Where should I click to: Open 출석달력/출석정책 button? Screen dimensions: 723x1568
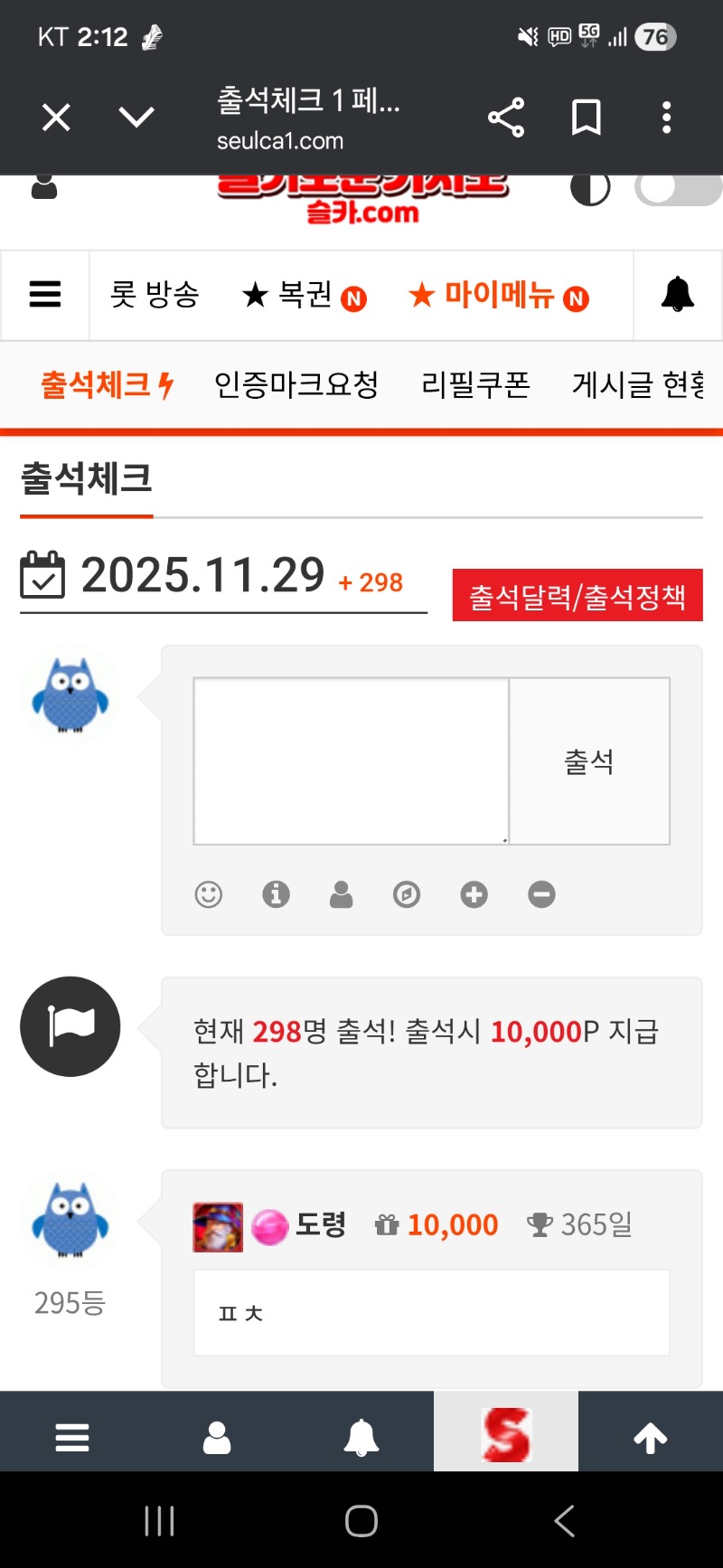[x=577, y=596]
